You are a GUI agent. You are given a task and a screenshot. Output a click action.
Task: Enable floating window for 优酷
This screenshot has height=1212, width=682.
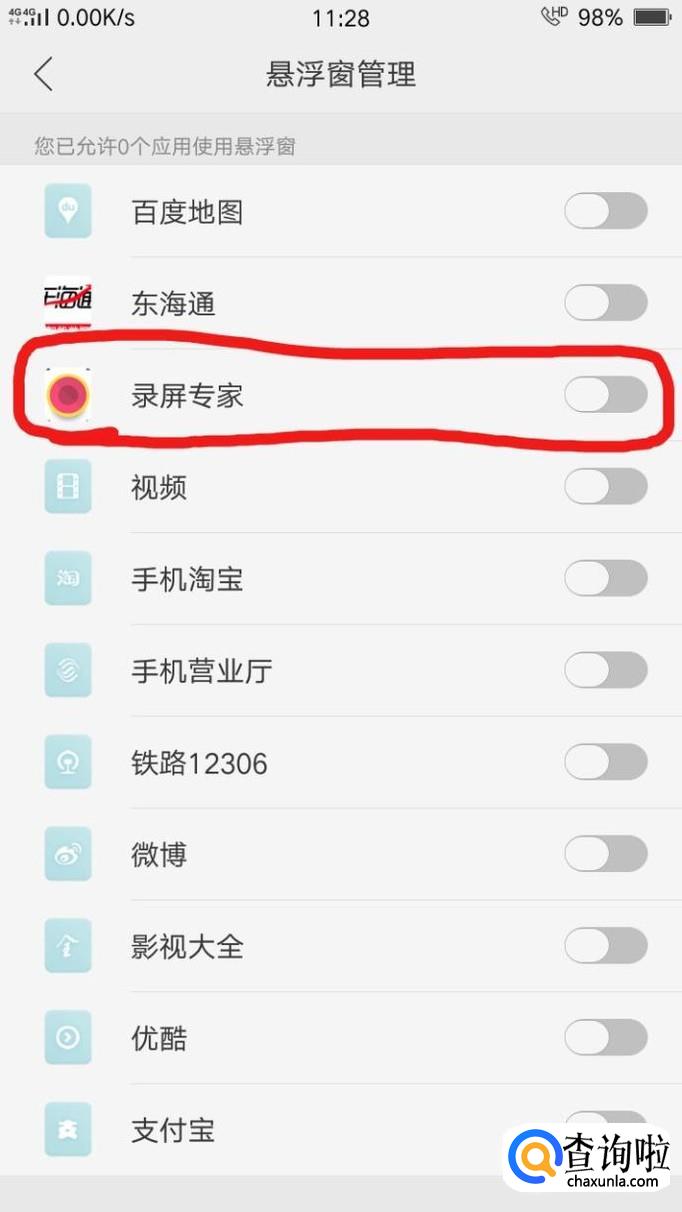[605, 1038]
